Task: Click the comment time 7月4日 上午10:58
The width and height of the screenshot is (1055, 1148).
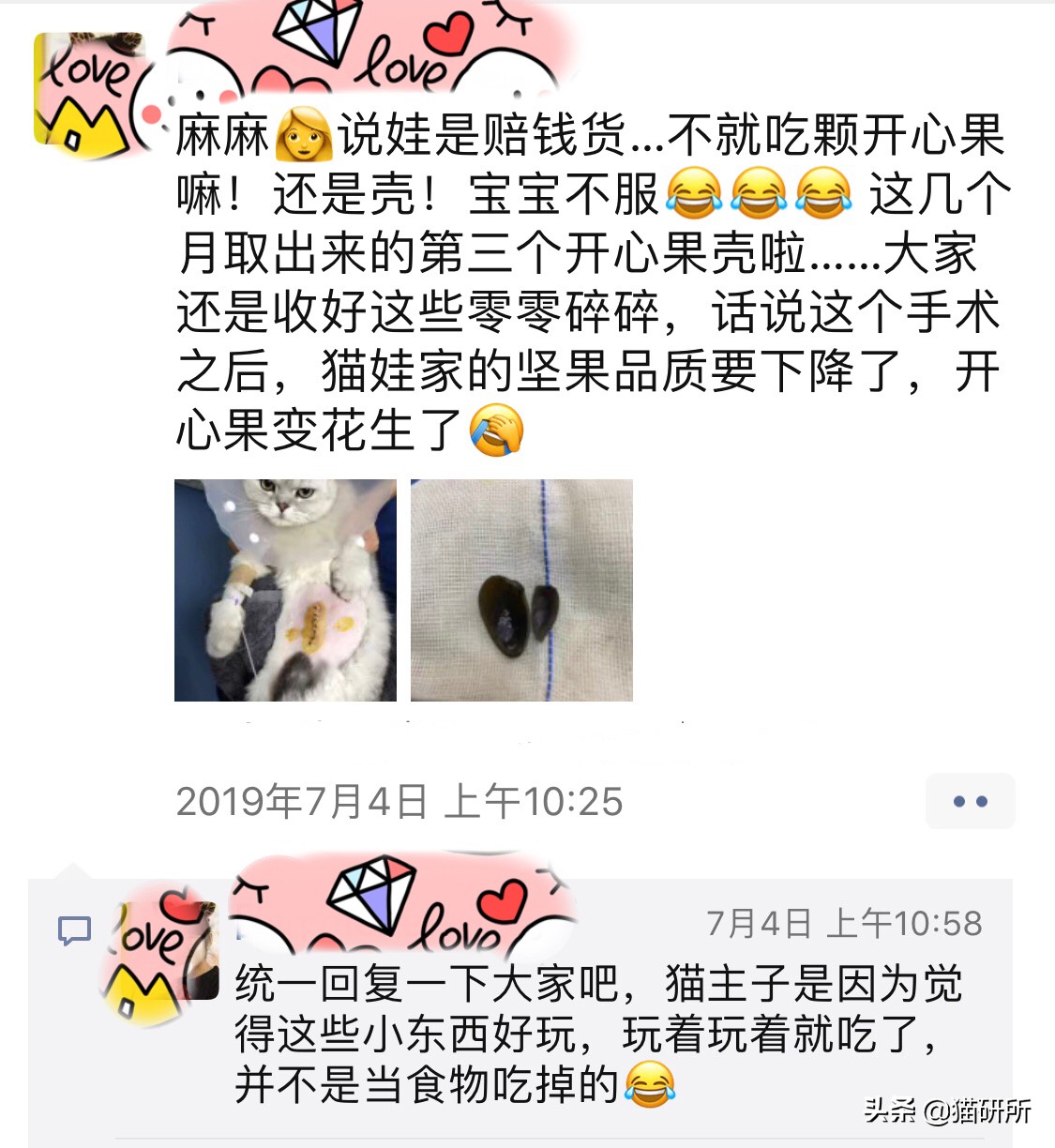Action: [845, 921]
